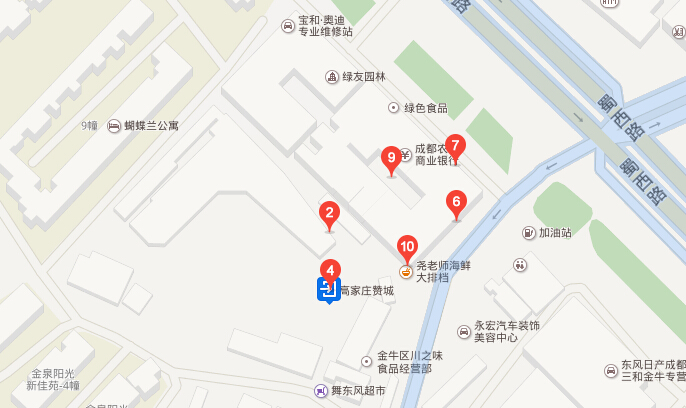
Task: Select the red map pin numbered 2
Action: [x=329, y=212]
